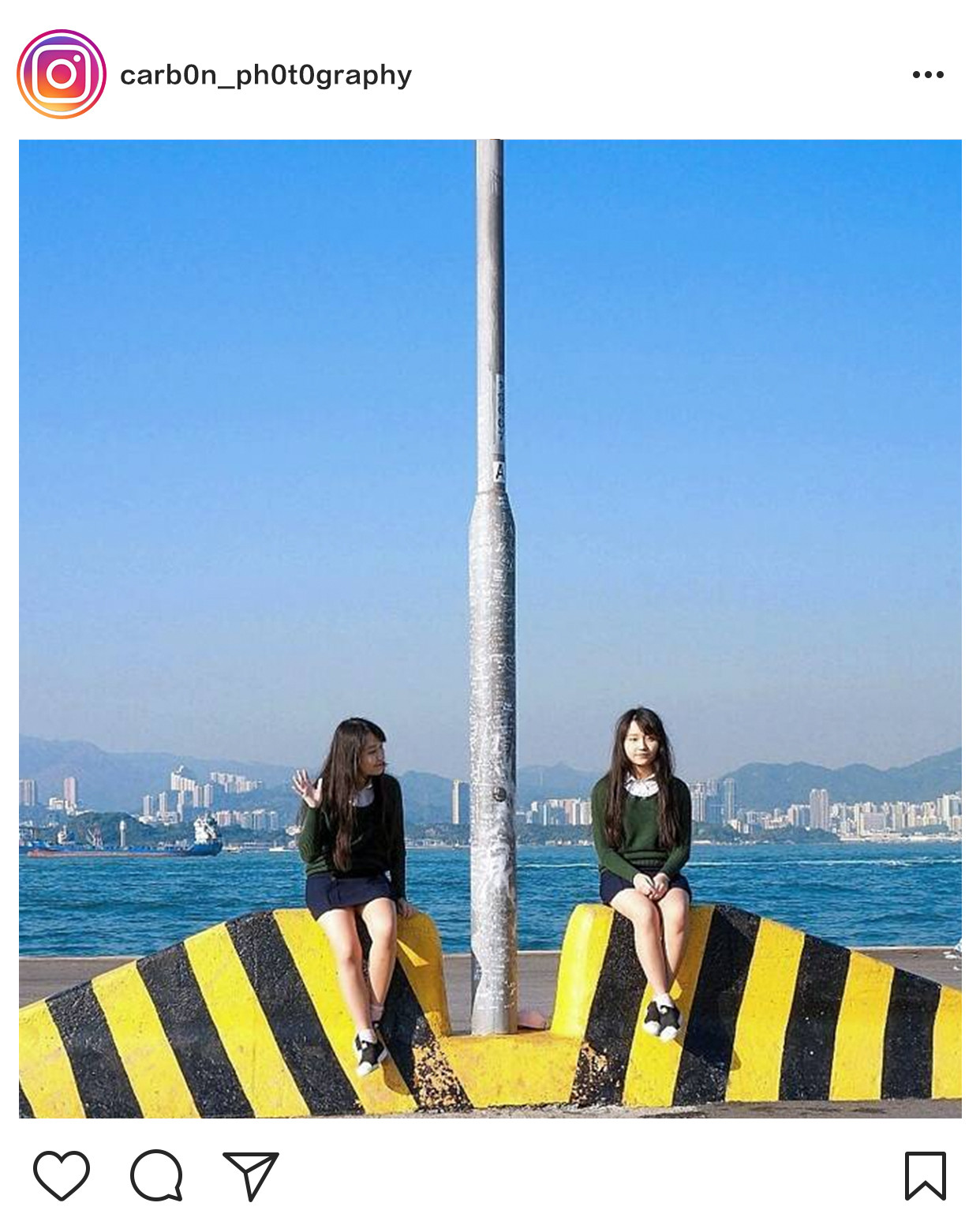Like the post with the heart icon

coord(62,1175)
